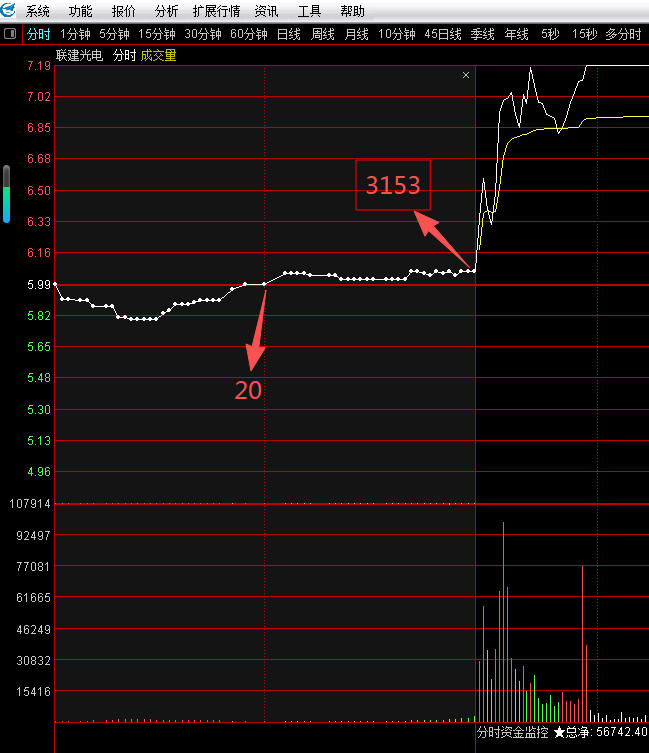Viewport: 649px width, 753px height.
Task: Open the 资讯 menu
Action: 266,12
